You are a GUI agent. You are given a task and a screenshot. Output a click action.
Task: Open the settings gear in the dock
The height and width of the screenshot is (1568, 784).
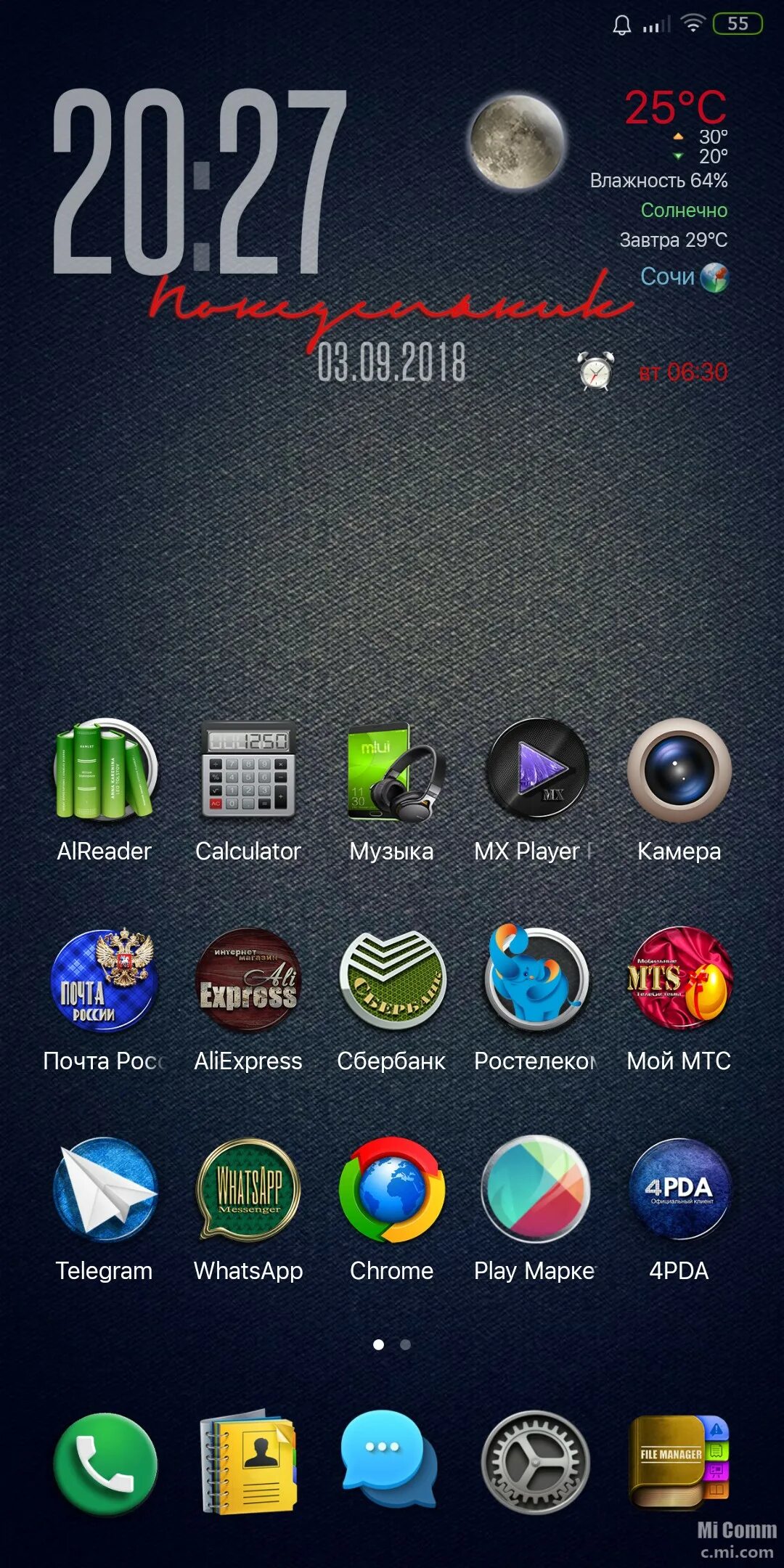[536, 1463]
